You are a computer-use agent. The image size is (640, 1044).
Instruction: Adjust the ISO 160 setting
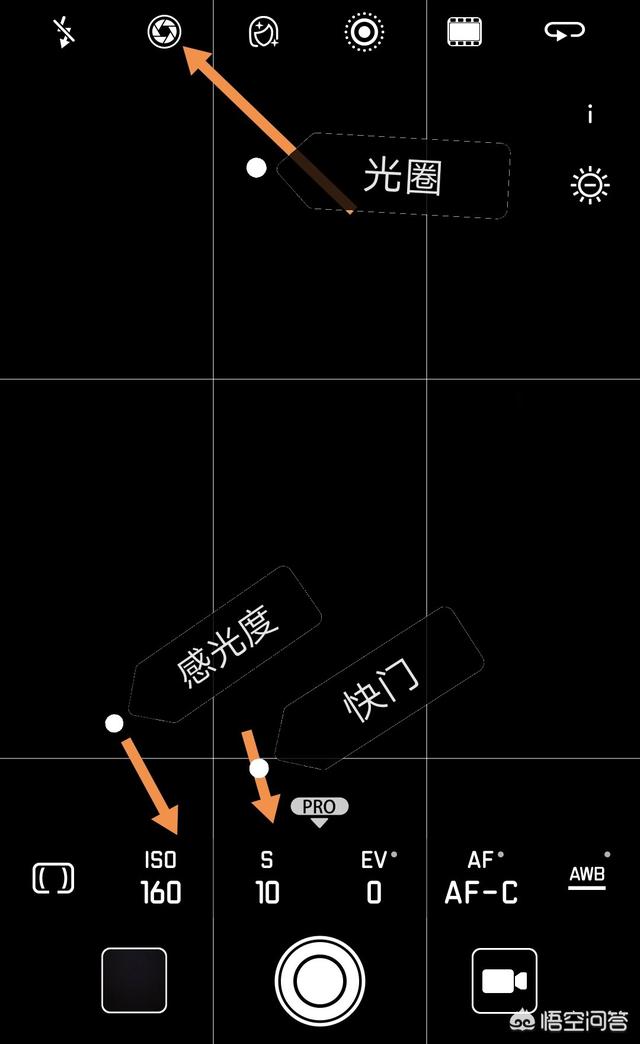(x=160, y=878)
